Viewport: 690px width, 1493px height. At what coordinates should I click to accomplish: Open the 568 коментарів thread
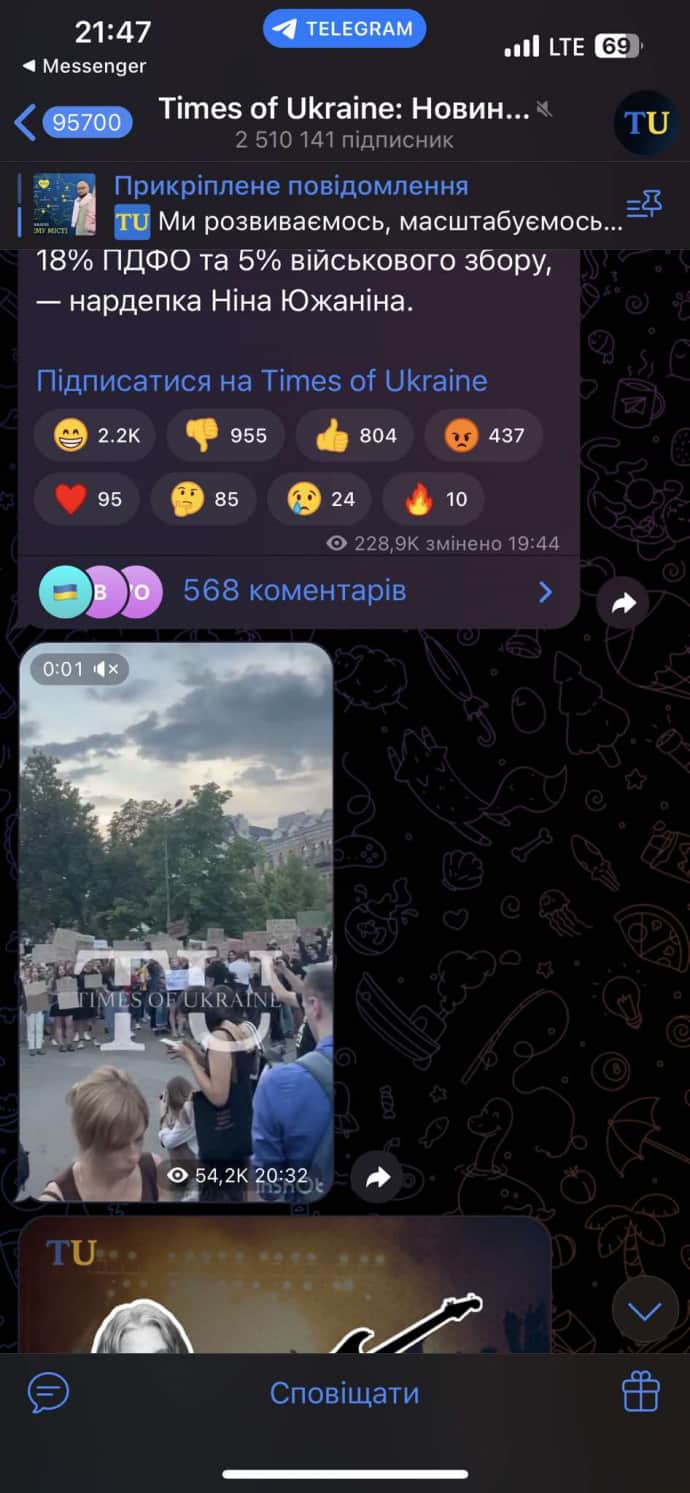(x=294, y=591)
